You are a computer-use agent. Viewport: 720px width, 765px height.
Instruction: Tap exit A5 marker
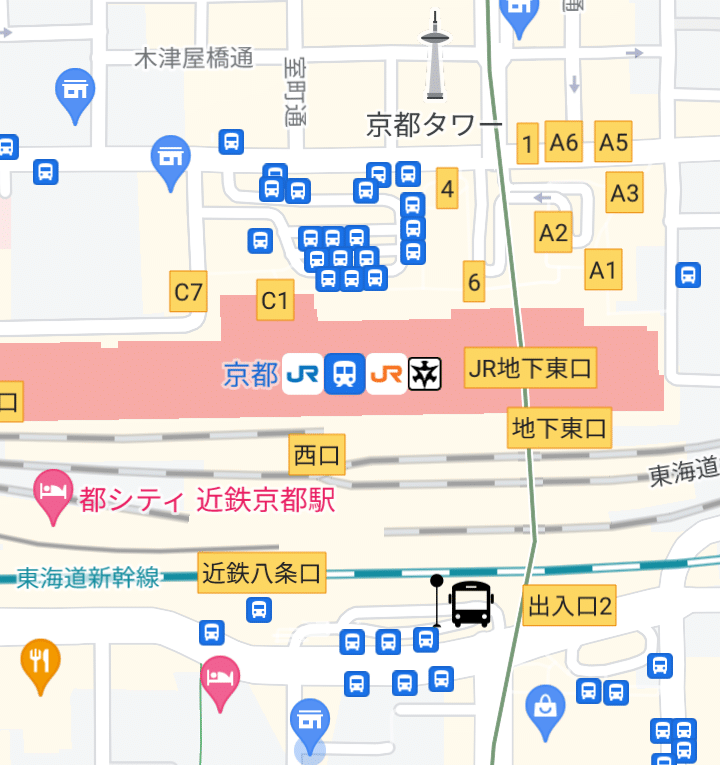[613, 142]
